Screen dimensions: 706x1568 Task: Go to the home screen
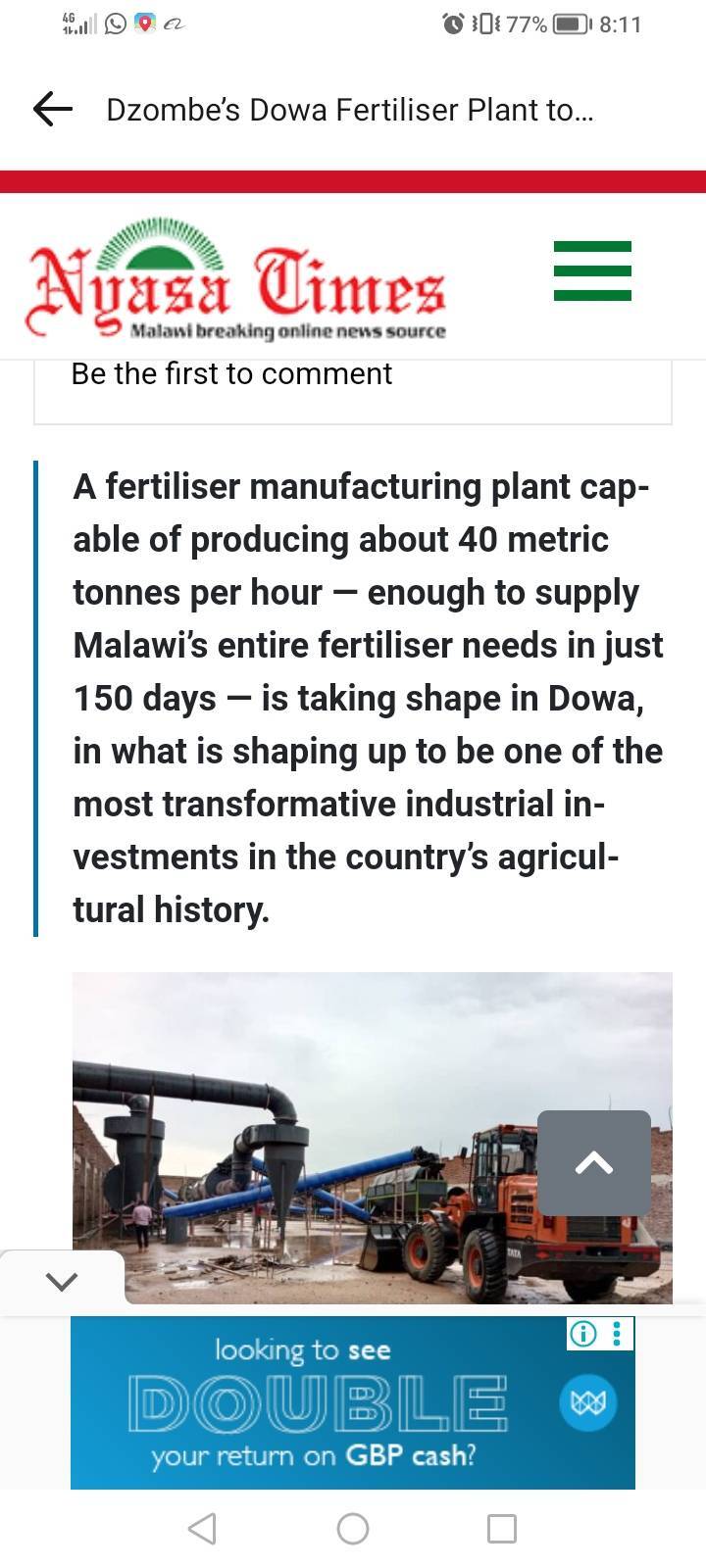point(353,1528)
